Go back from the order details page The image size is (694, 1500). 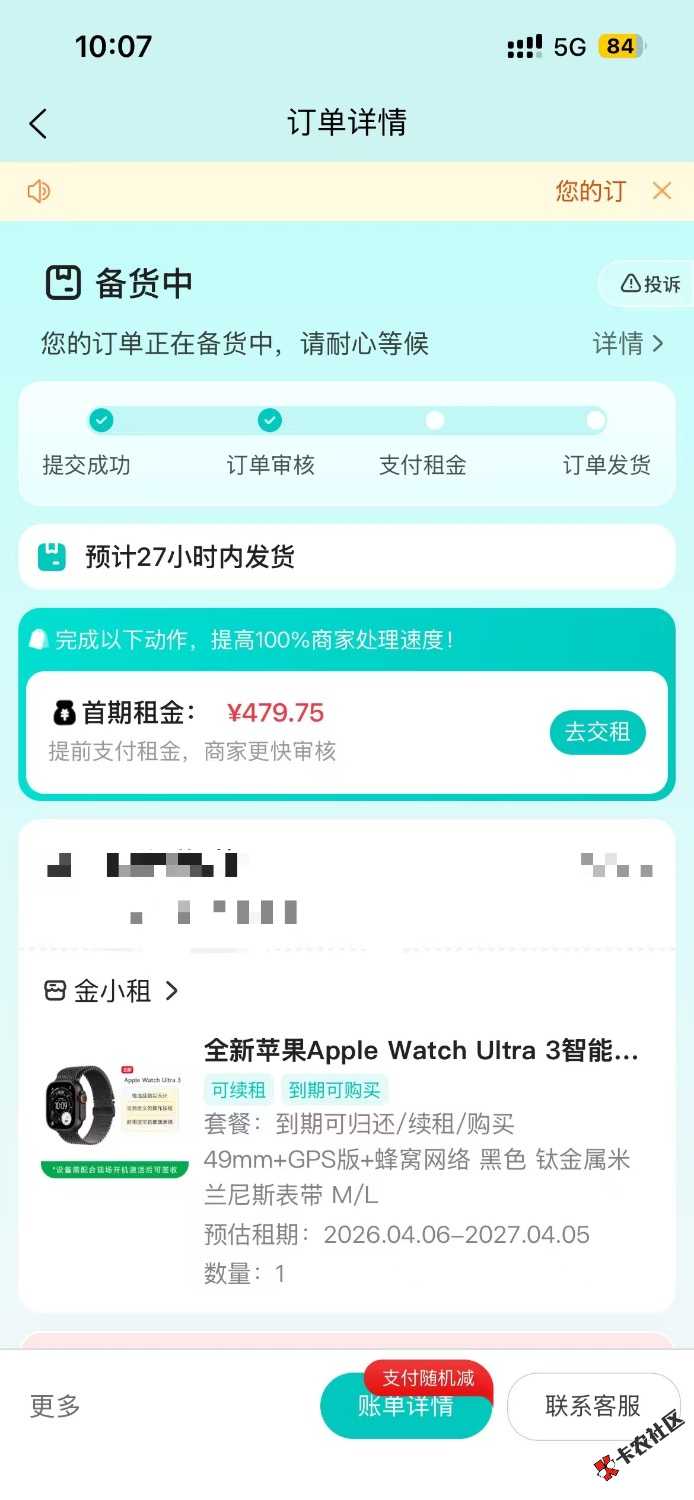38,124
